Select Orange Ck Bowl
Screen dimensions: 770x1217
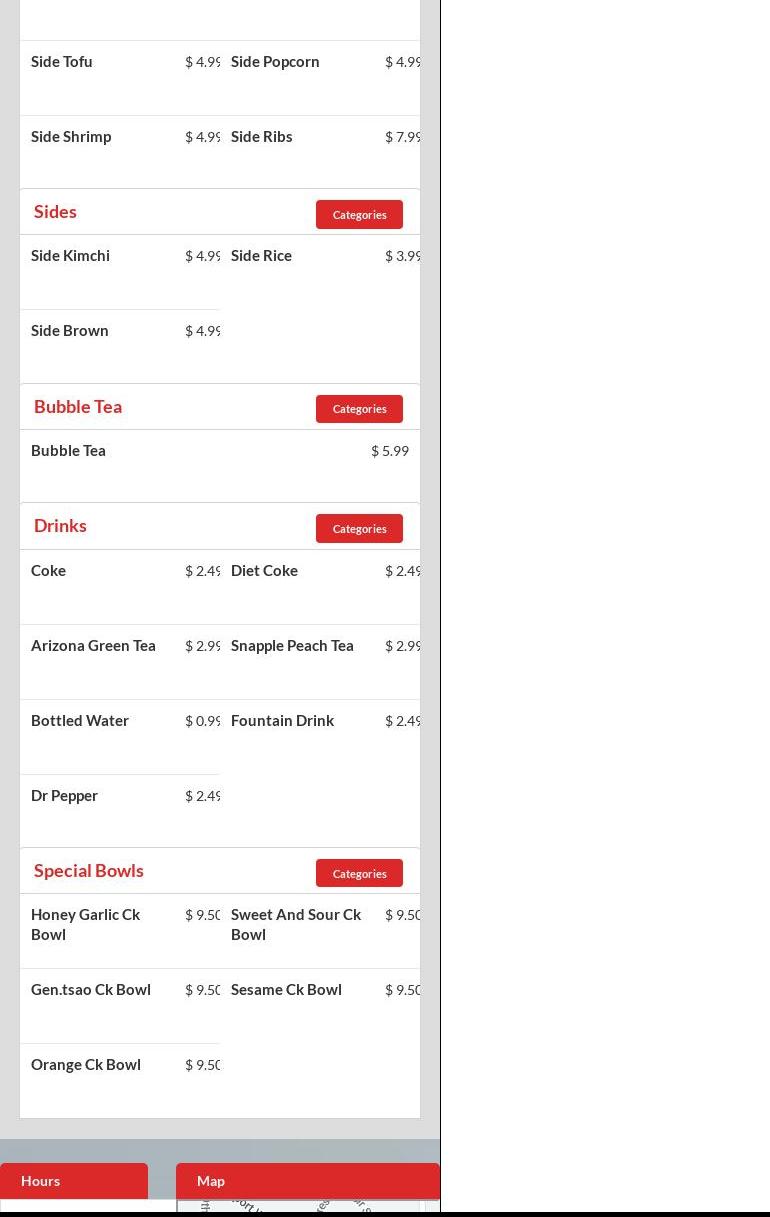click(86, 1065)
